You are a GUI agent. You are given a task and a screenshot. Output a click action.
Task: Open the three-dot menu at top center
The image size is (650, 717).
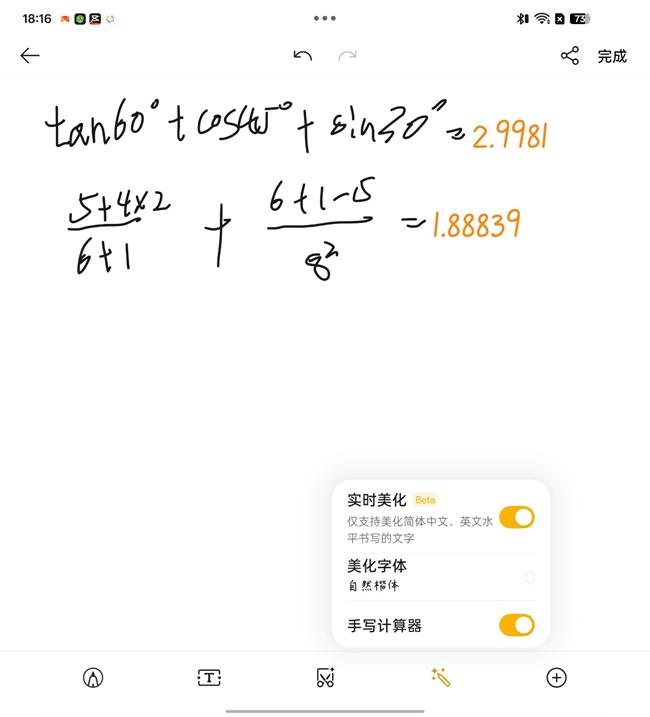(325, 18)
